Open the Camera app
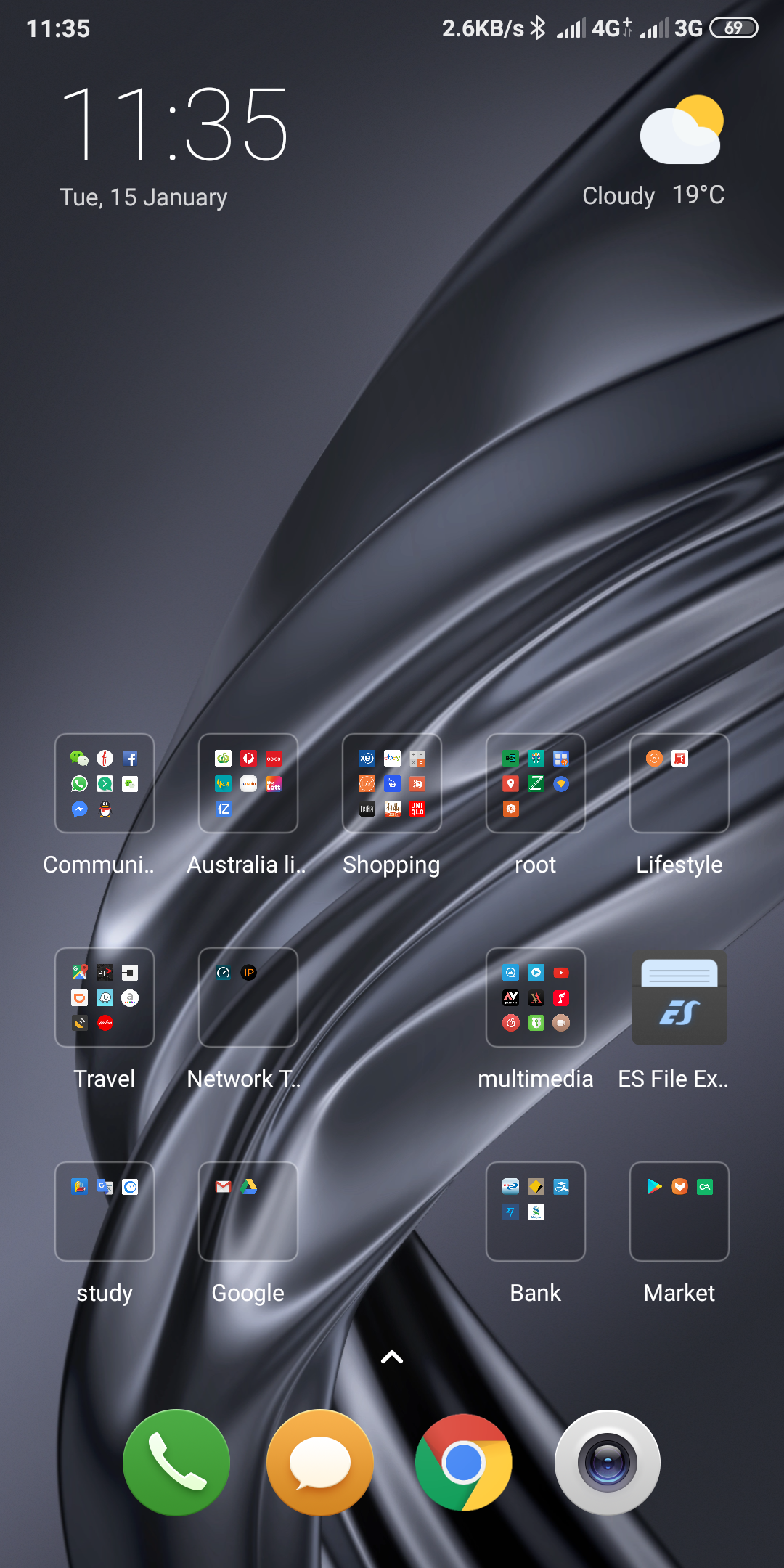Screen dimensions: 784x1568 608,1463
